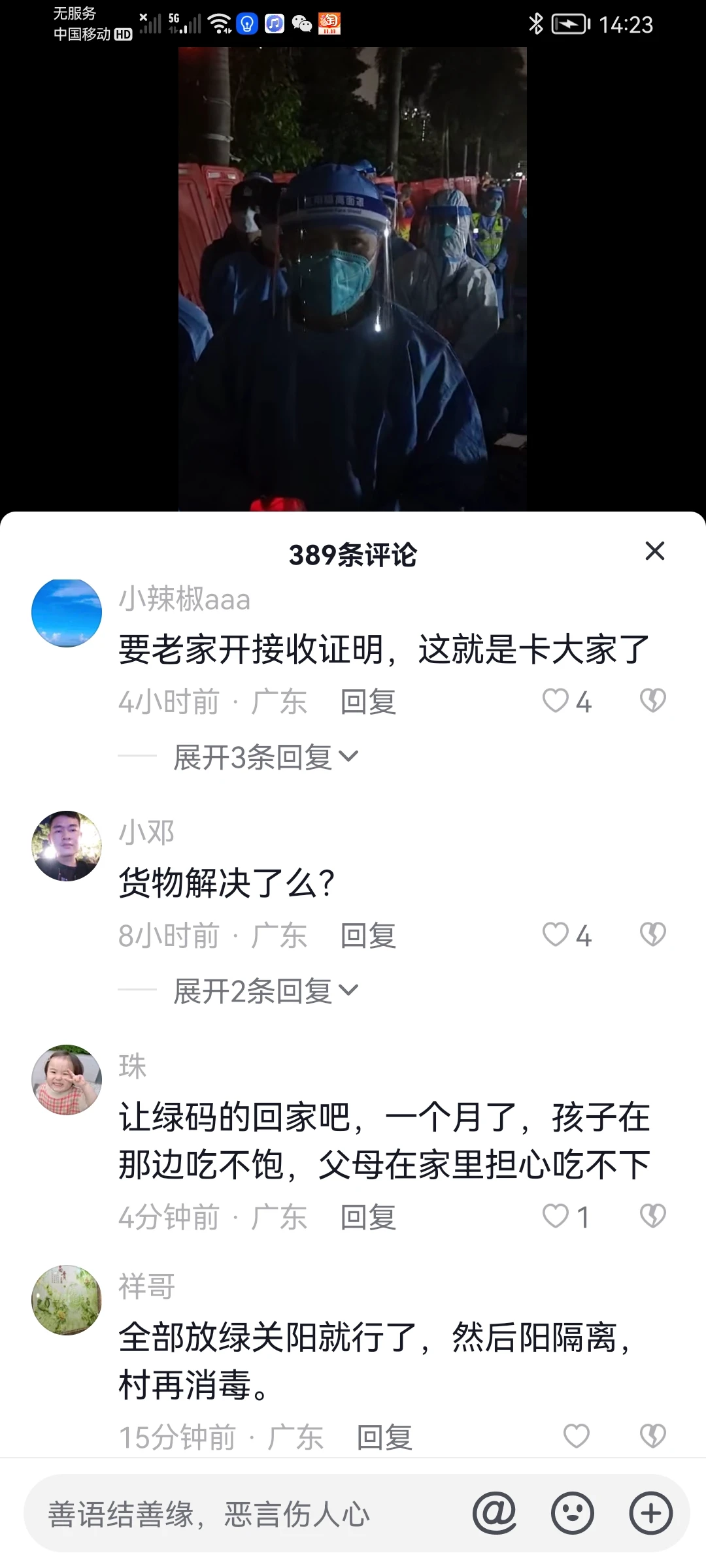The width and height of the screenshot is (706, 1568).
Task: Expand 2 replies under 小邓
Action: [265, 991]
